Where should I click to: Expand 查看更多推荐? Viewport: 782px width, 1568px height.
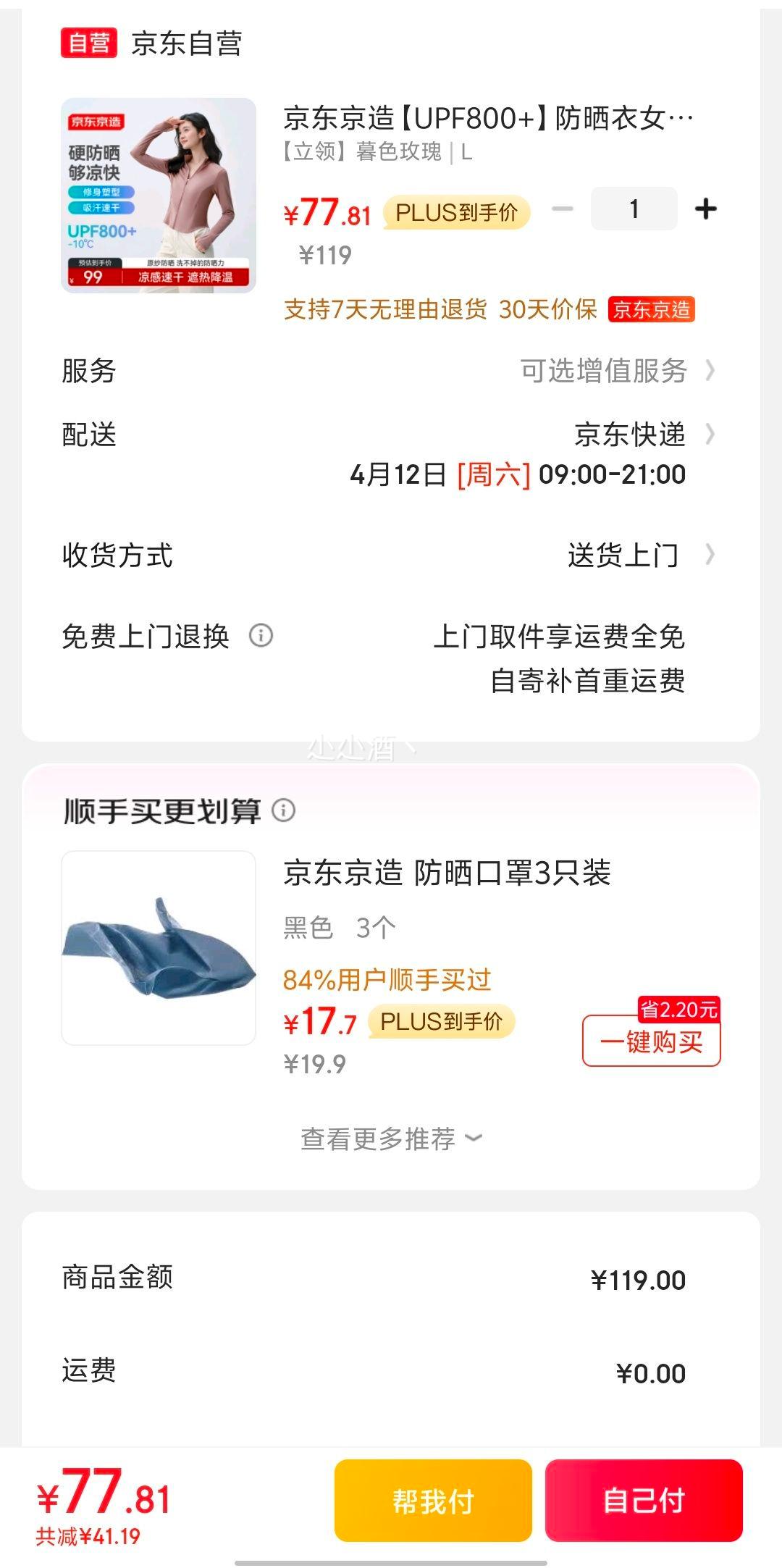click(391, 1139)
